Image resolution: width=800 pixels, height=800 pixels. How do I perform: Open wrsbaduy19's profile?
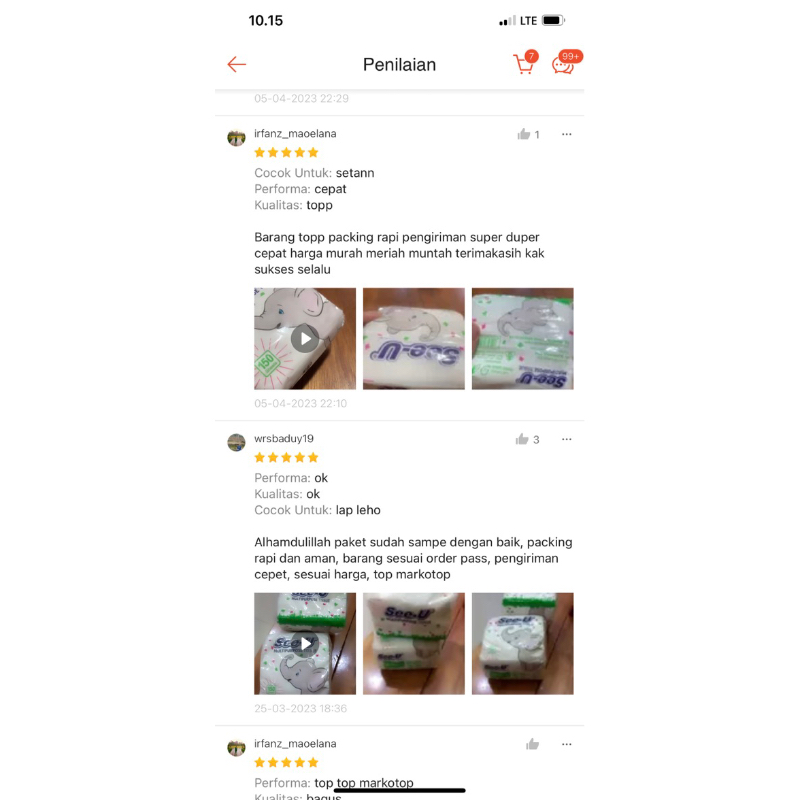(x=237, y=442)
